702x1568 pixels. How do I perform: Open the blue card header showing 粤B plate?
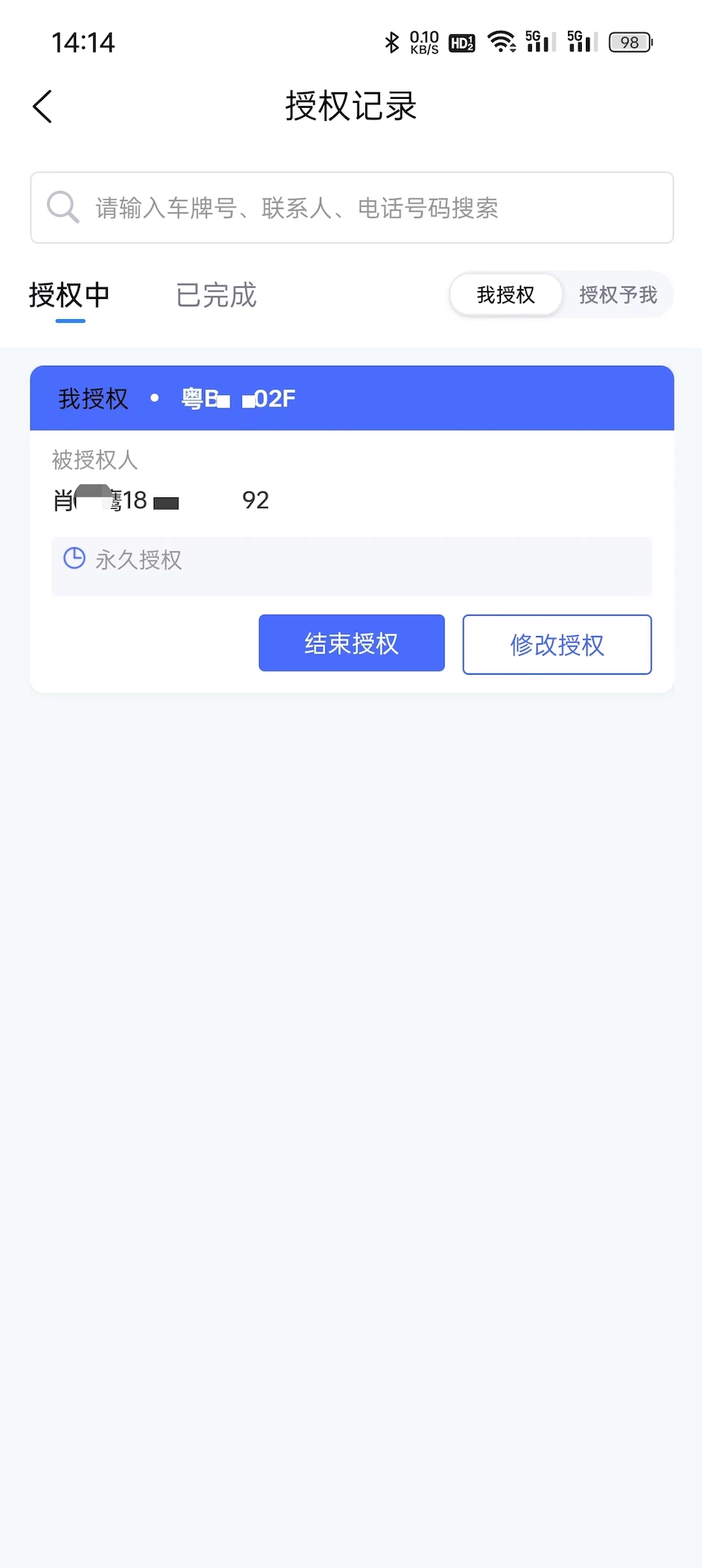(351, 398)
